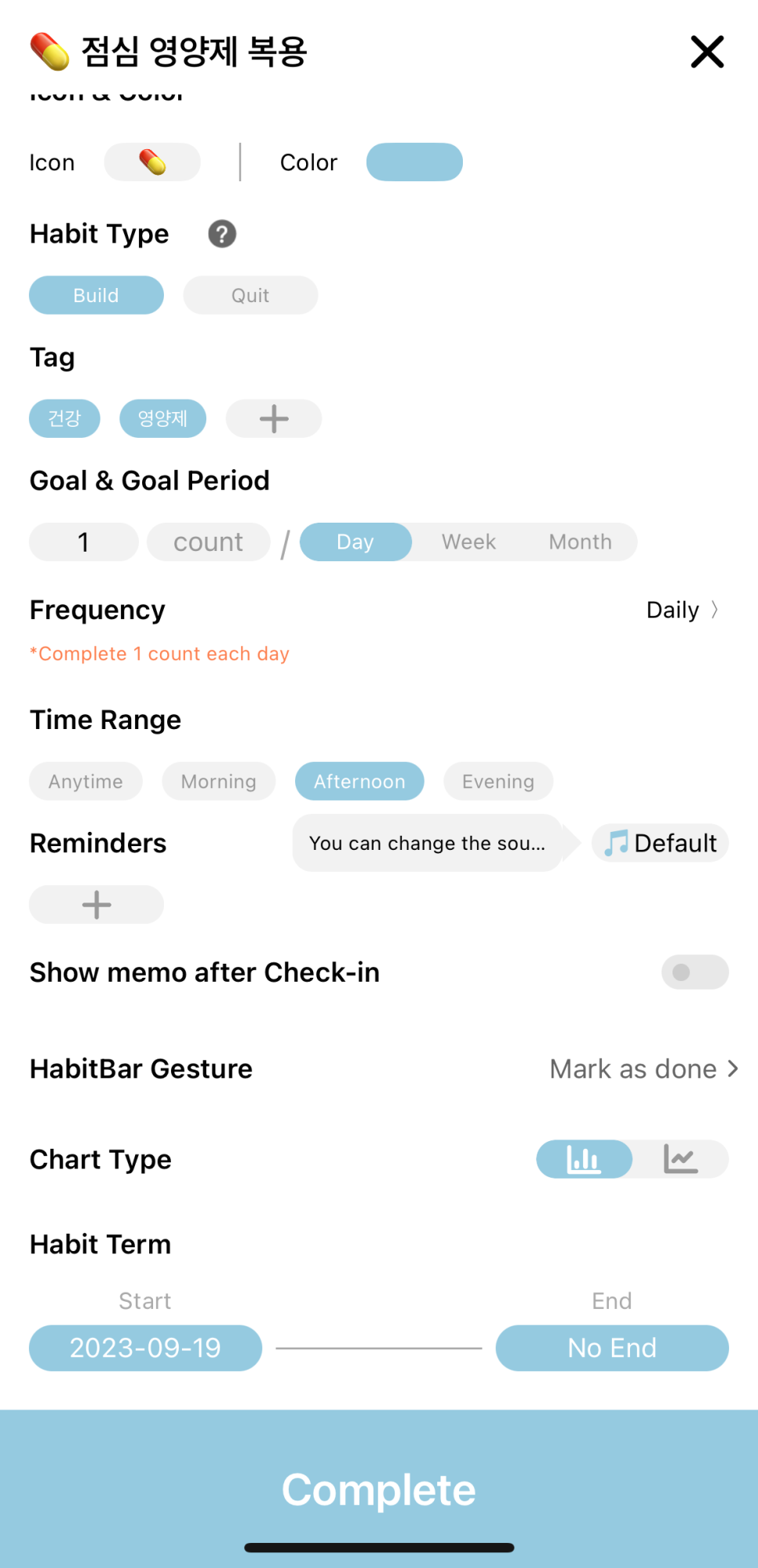758x1568 pixels.
Task: Select Quit habit type
Action: (250, 295)
